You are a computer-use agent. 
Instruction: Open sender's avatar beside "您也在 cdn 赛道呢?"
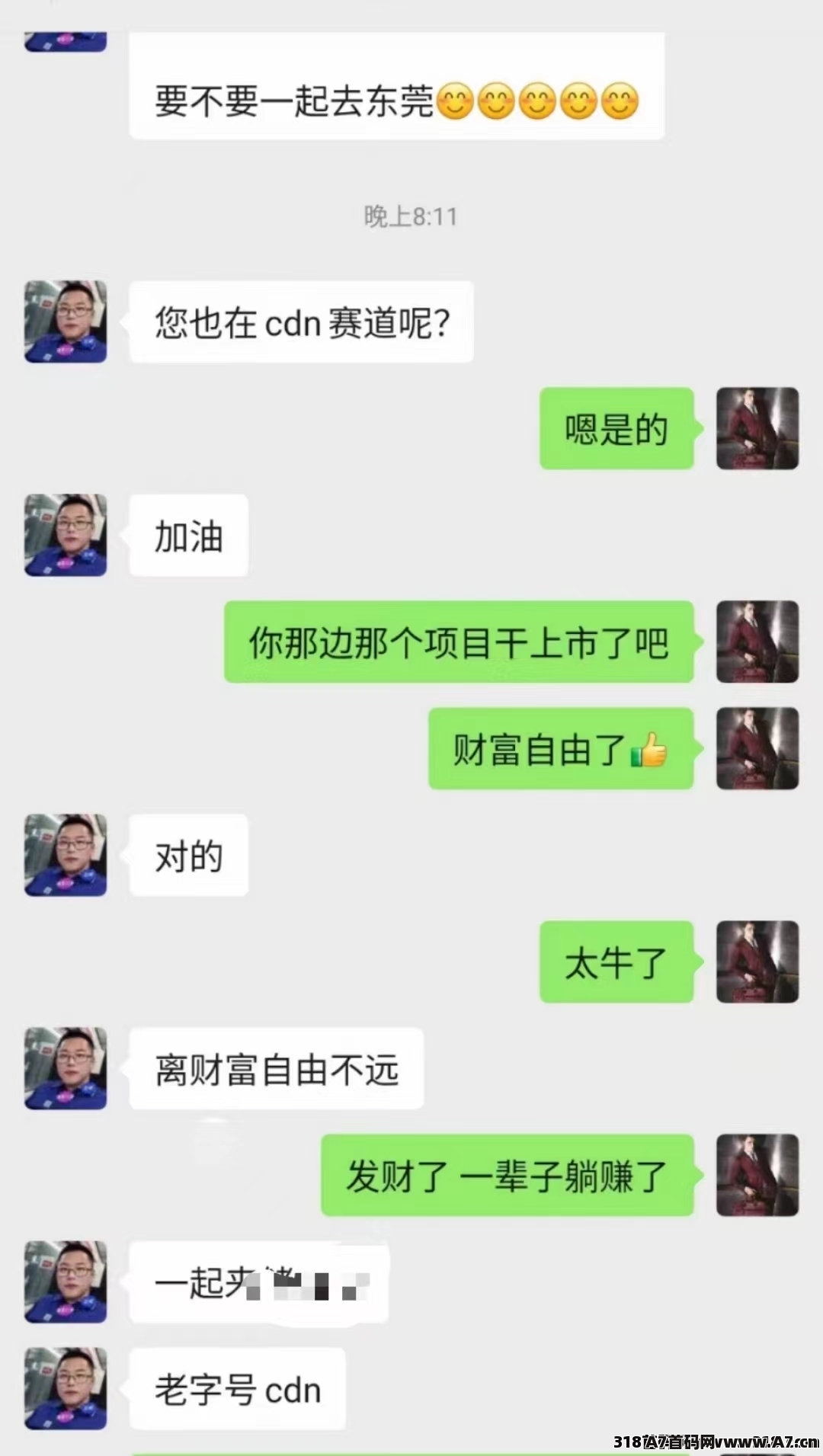point(66,322)
